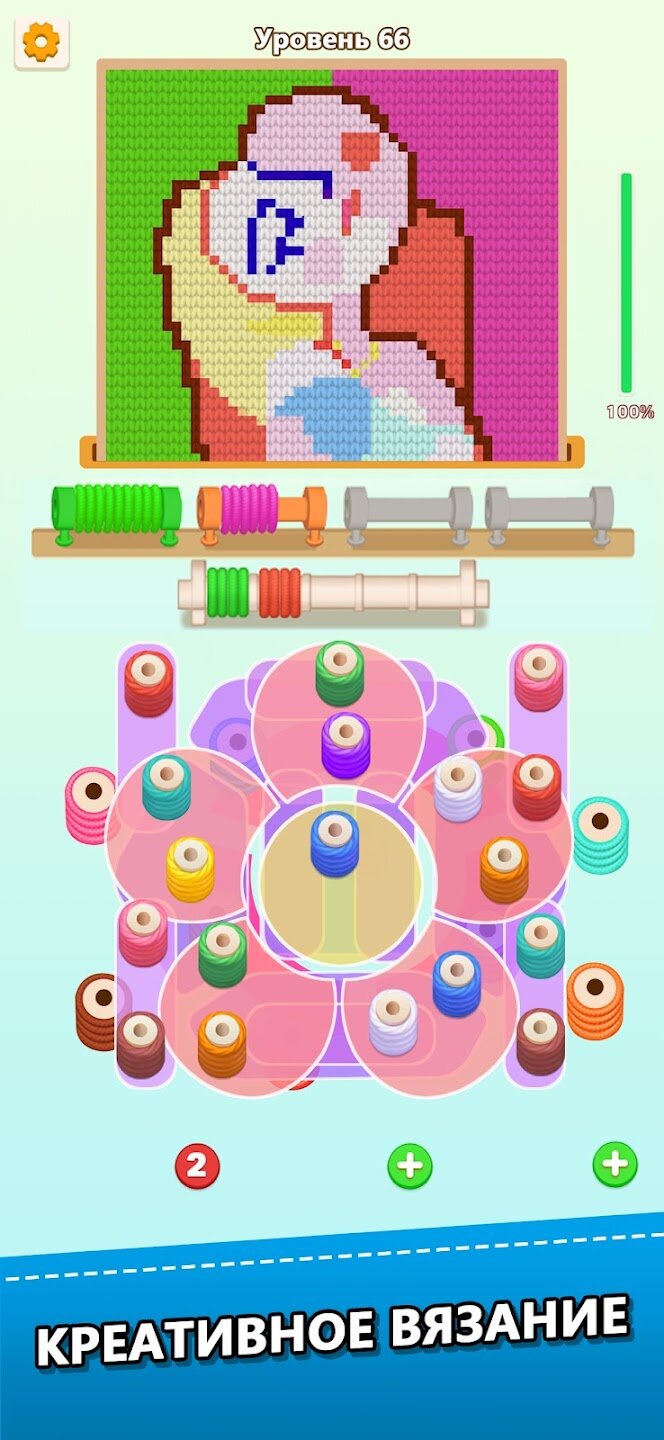Pick the yellow yarn spool
Viewport: 664px width, 1440px height.
(x=190, y=867)
